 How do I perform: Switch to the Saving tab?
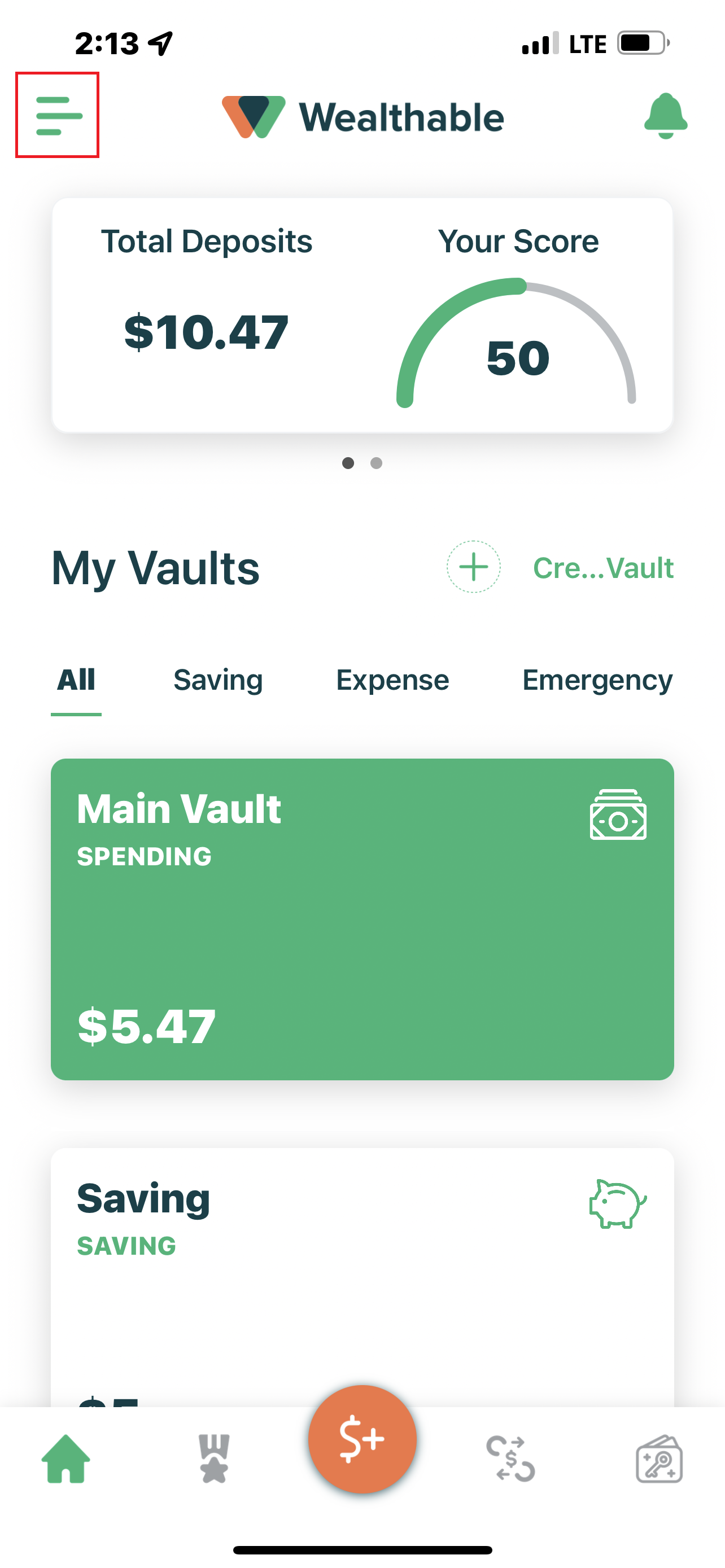pyautogui.click(x=218, y=680)
